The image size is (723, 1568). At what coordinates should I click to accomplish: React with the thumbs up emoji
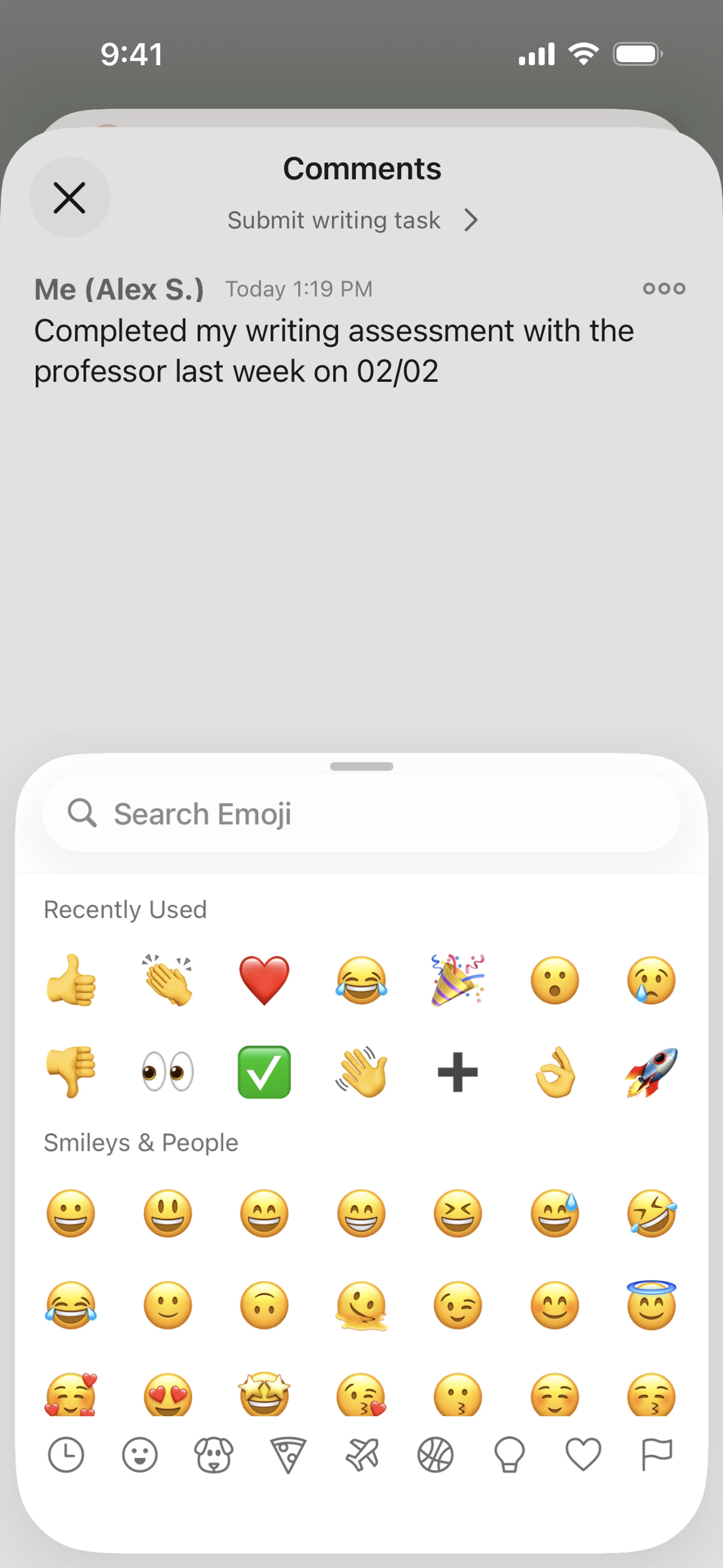pyautogui.click(x=71, y=980)
